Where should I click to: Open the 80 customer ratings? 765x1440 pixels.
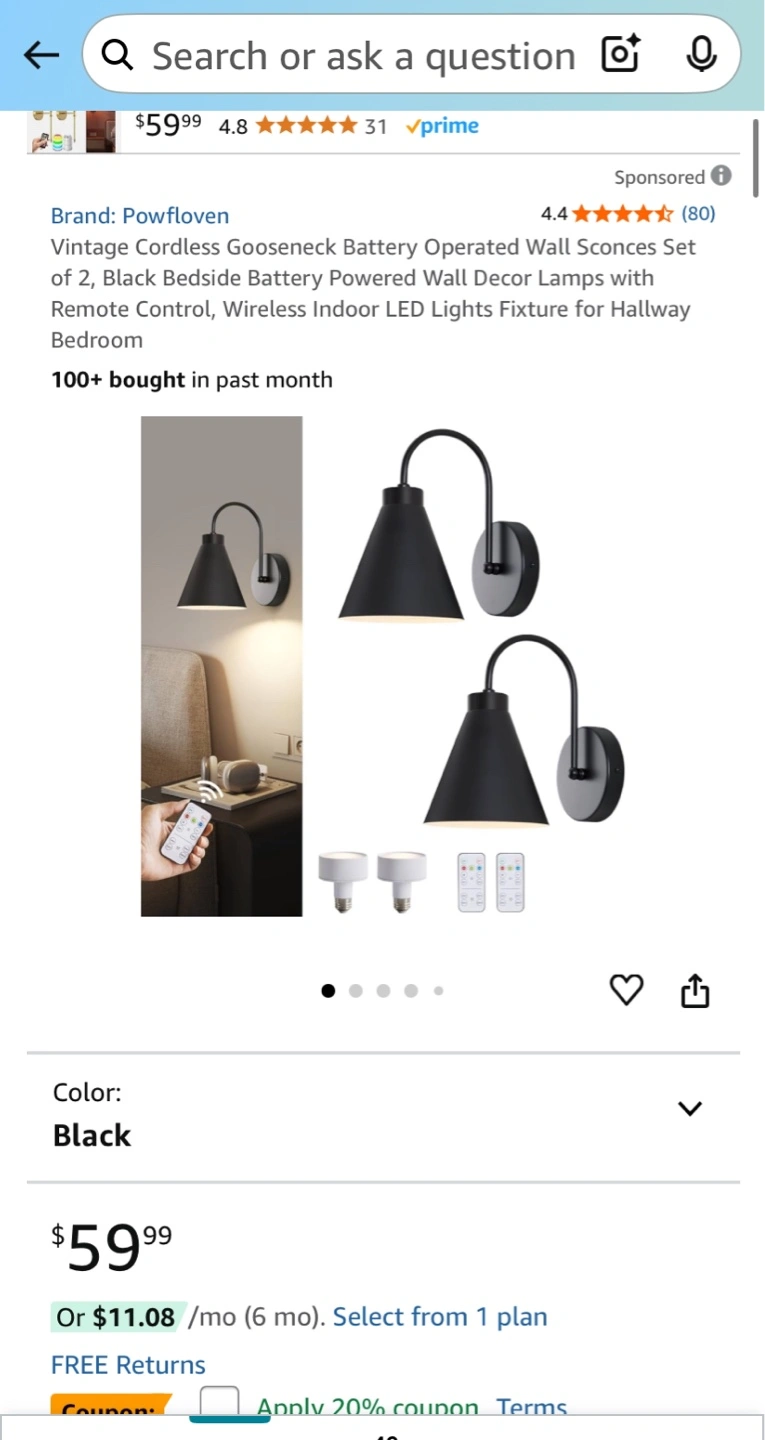[x=698, y=213]
